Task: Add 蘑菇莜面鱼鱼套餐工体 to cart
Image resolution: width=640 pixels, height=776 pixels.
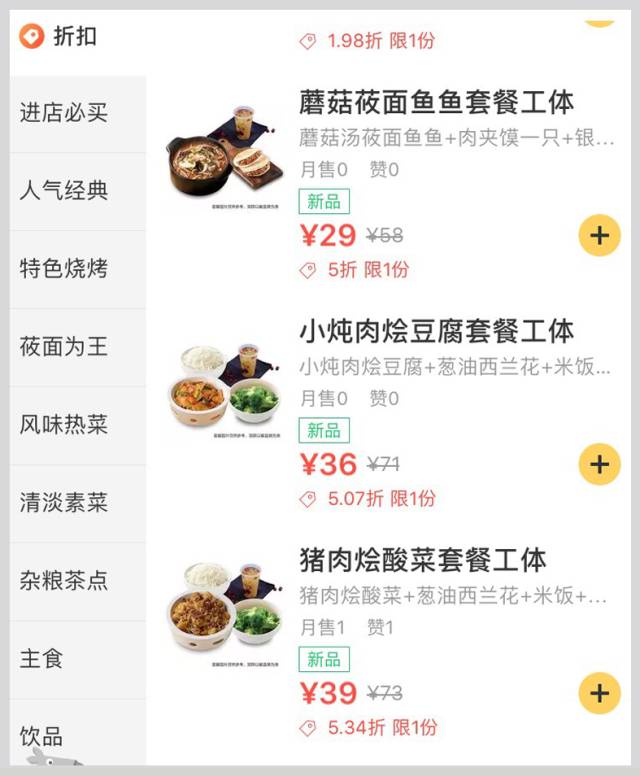Action: 599,236
